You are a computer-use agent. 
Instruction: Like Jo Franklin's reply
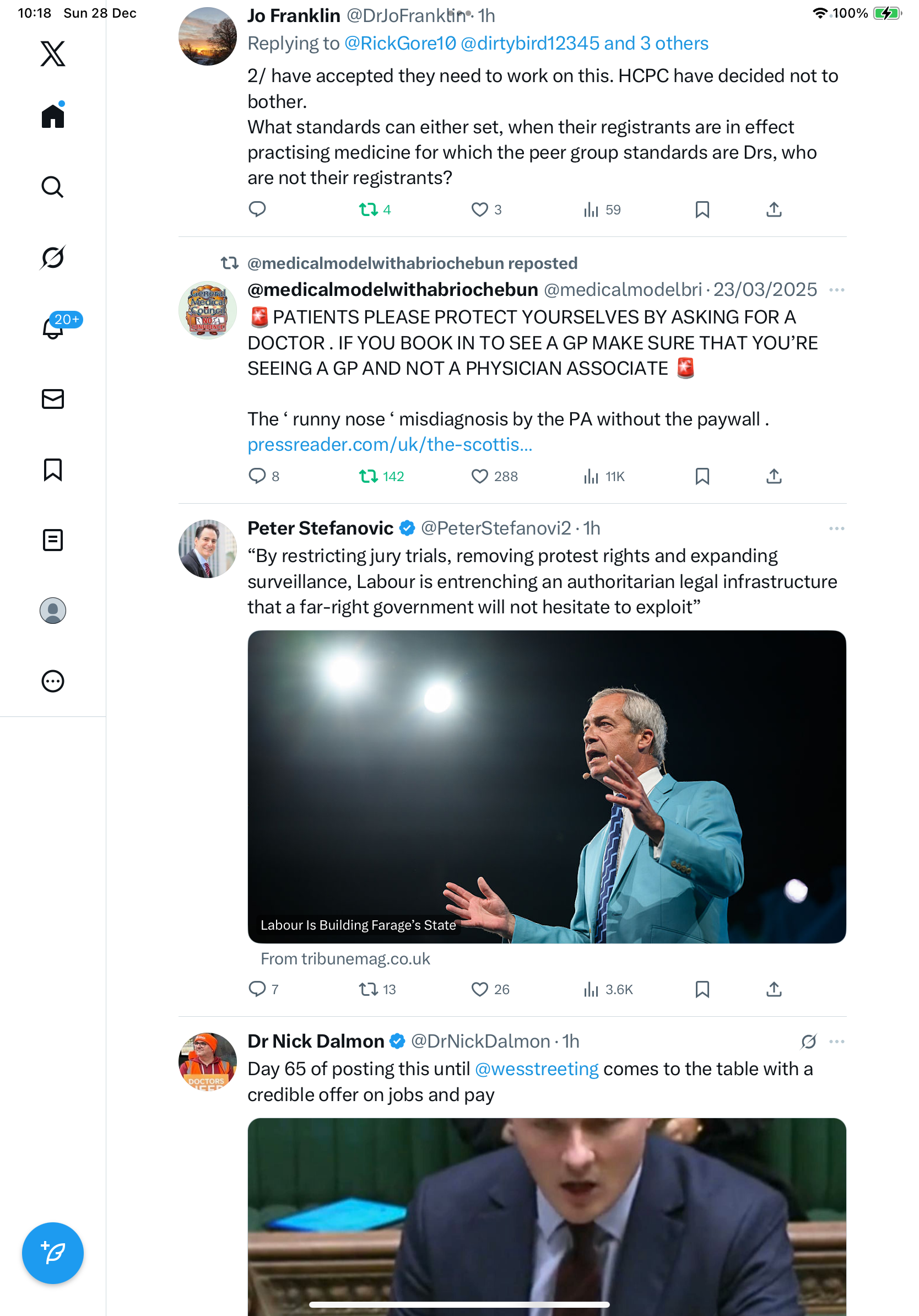click(x=479, y=210)
